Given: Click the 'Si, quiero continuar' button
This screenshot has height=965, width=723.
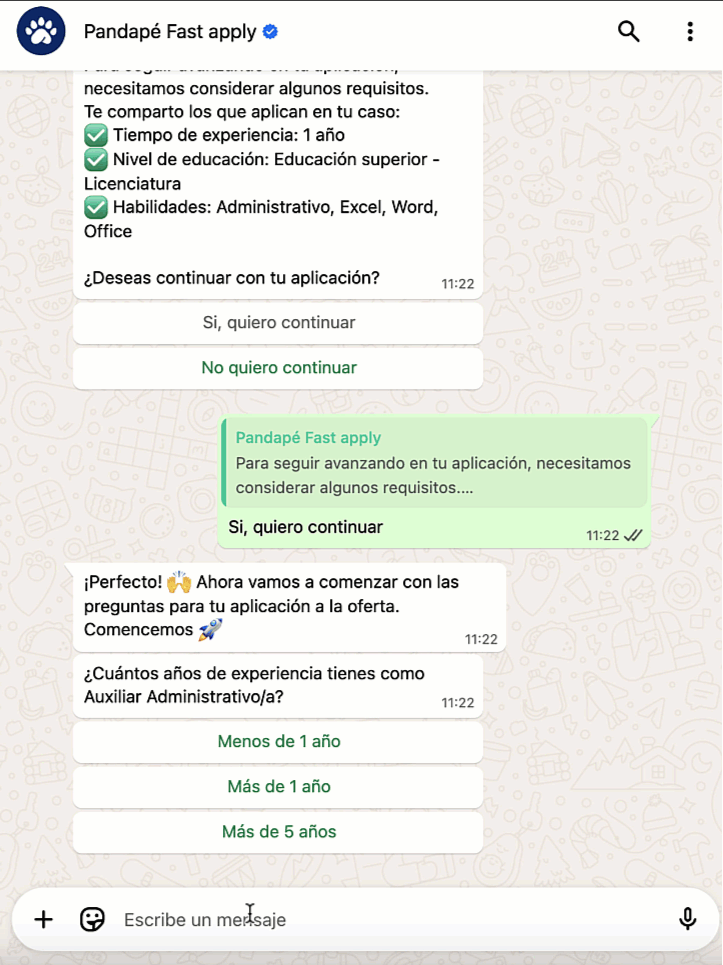Looking at the screenshot, I should 278,322.
